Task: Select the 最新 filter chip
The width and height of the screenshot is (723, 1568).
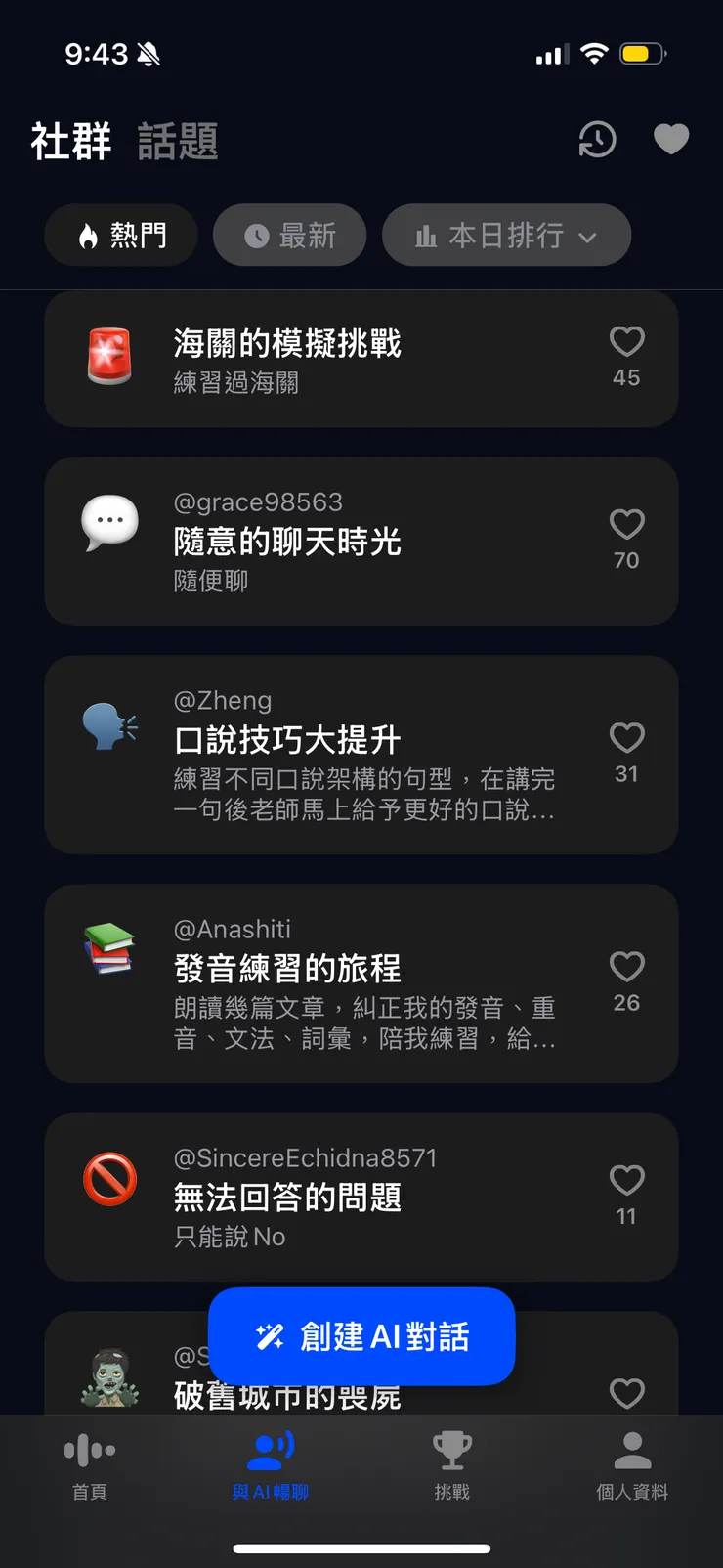Action: click(x=289, y=236)
